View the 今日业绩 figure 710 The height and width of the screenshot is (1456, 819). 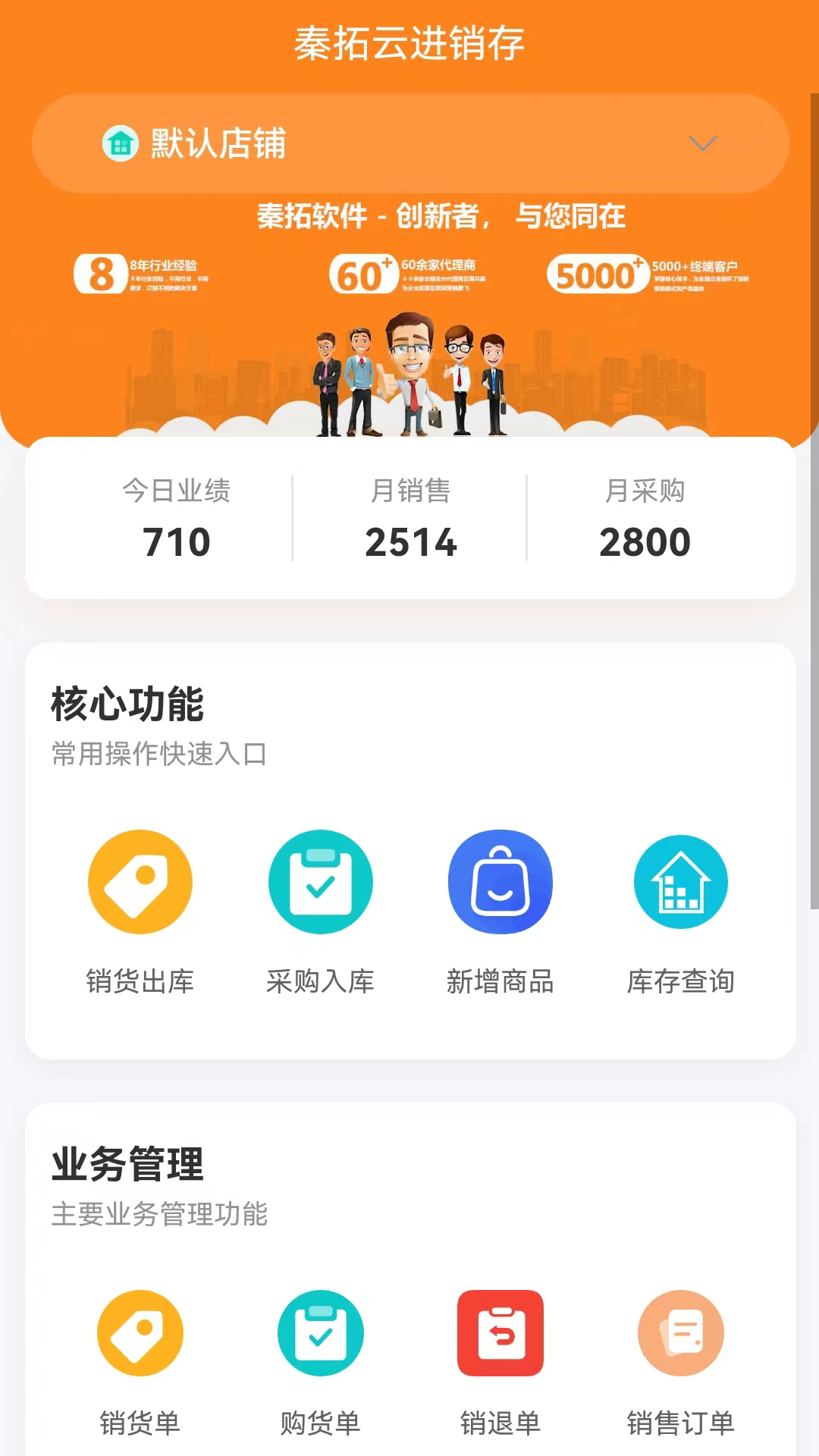click(177, 541)
